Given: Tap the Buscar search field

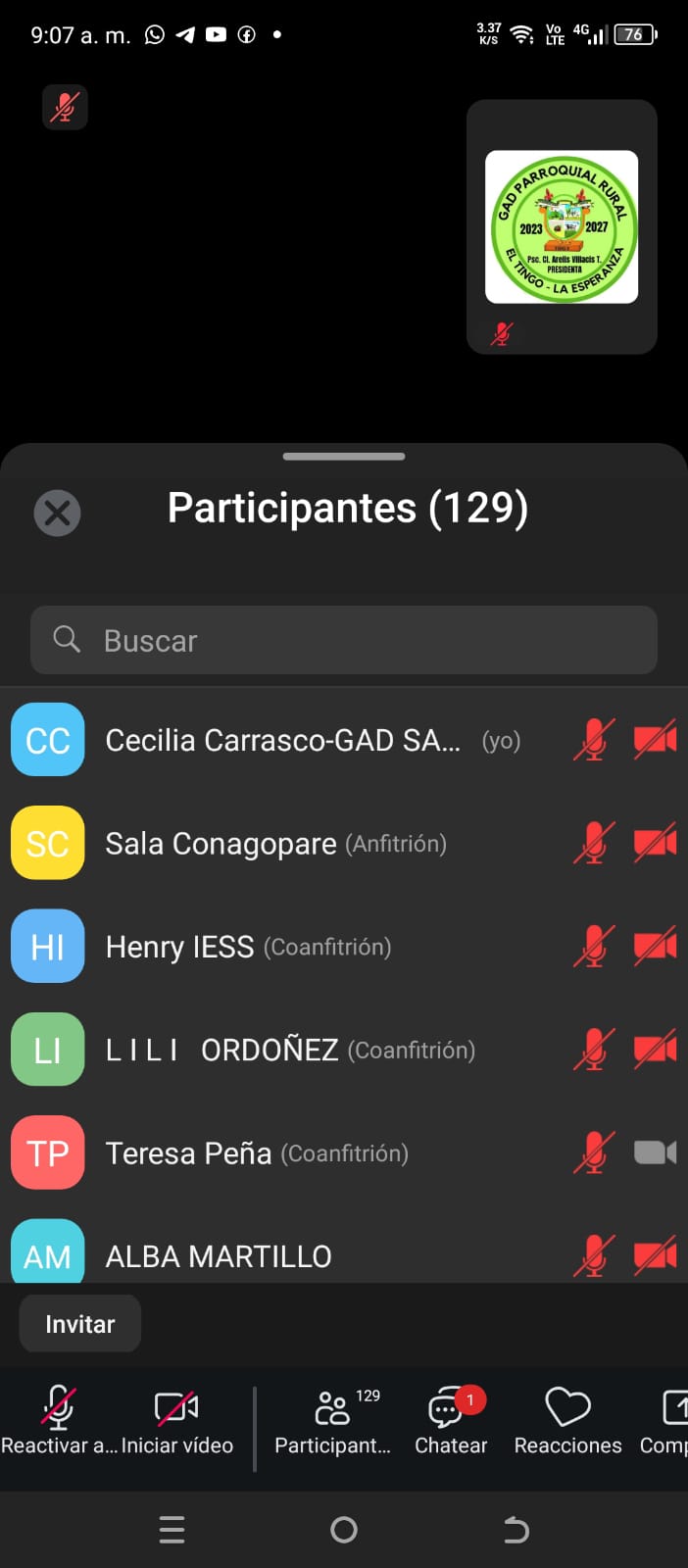Looking at the screenshot, I should click(x=343, y=640).
